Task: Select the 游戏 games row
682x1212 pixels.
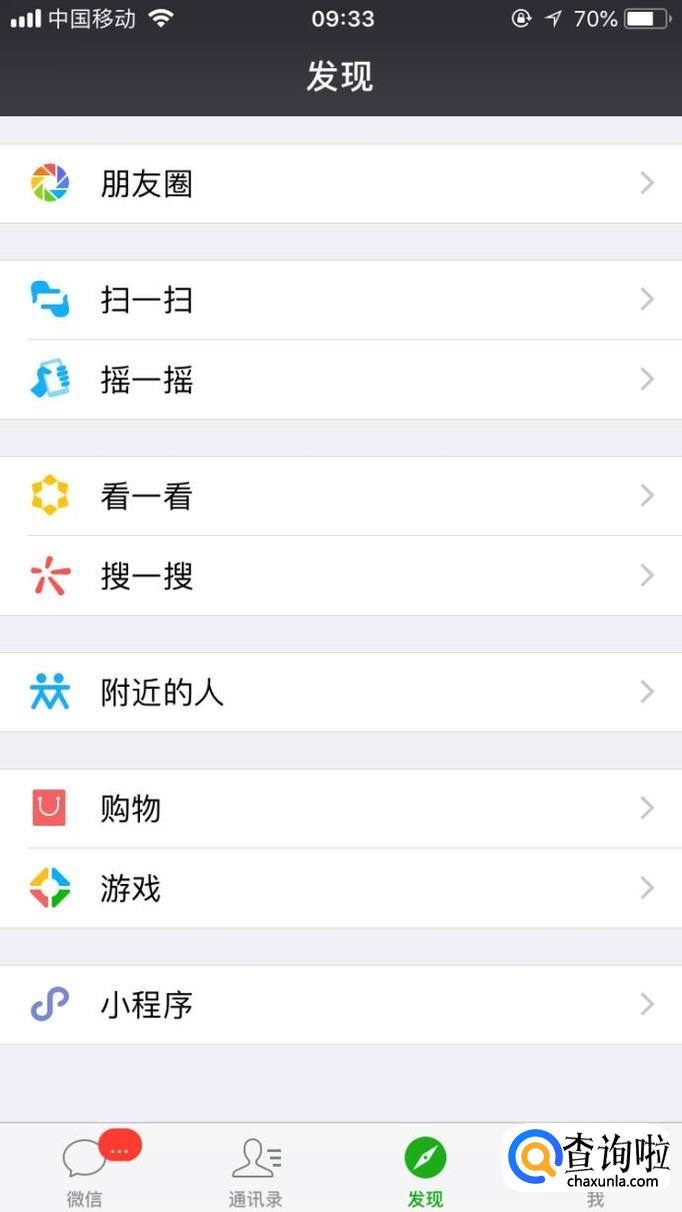Action: tap(340, 888)
